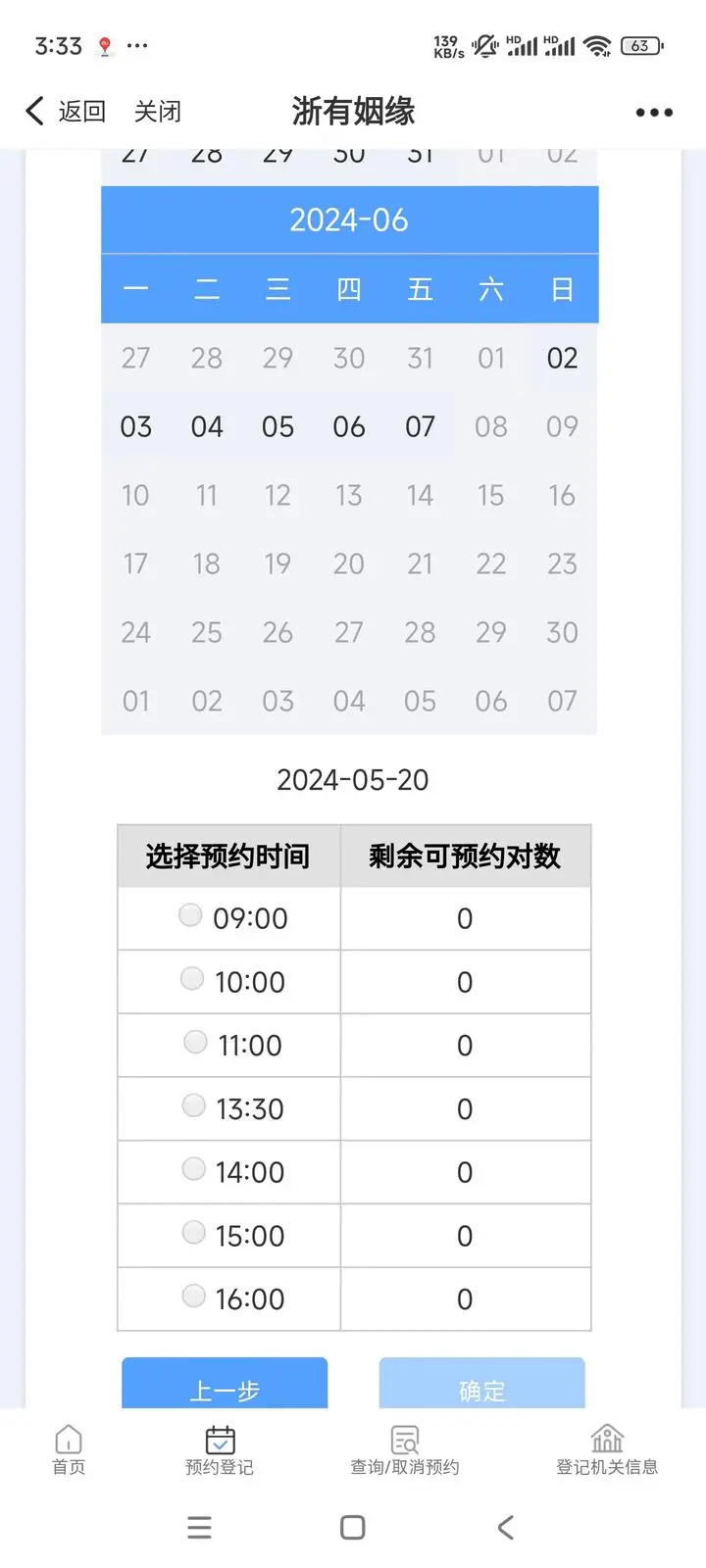Viewport: 706px width, 1568px height.
Task: Confirm with the 确定 button
Action: click(x=481, y=1384)
